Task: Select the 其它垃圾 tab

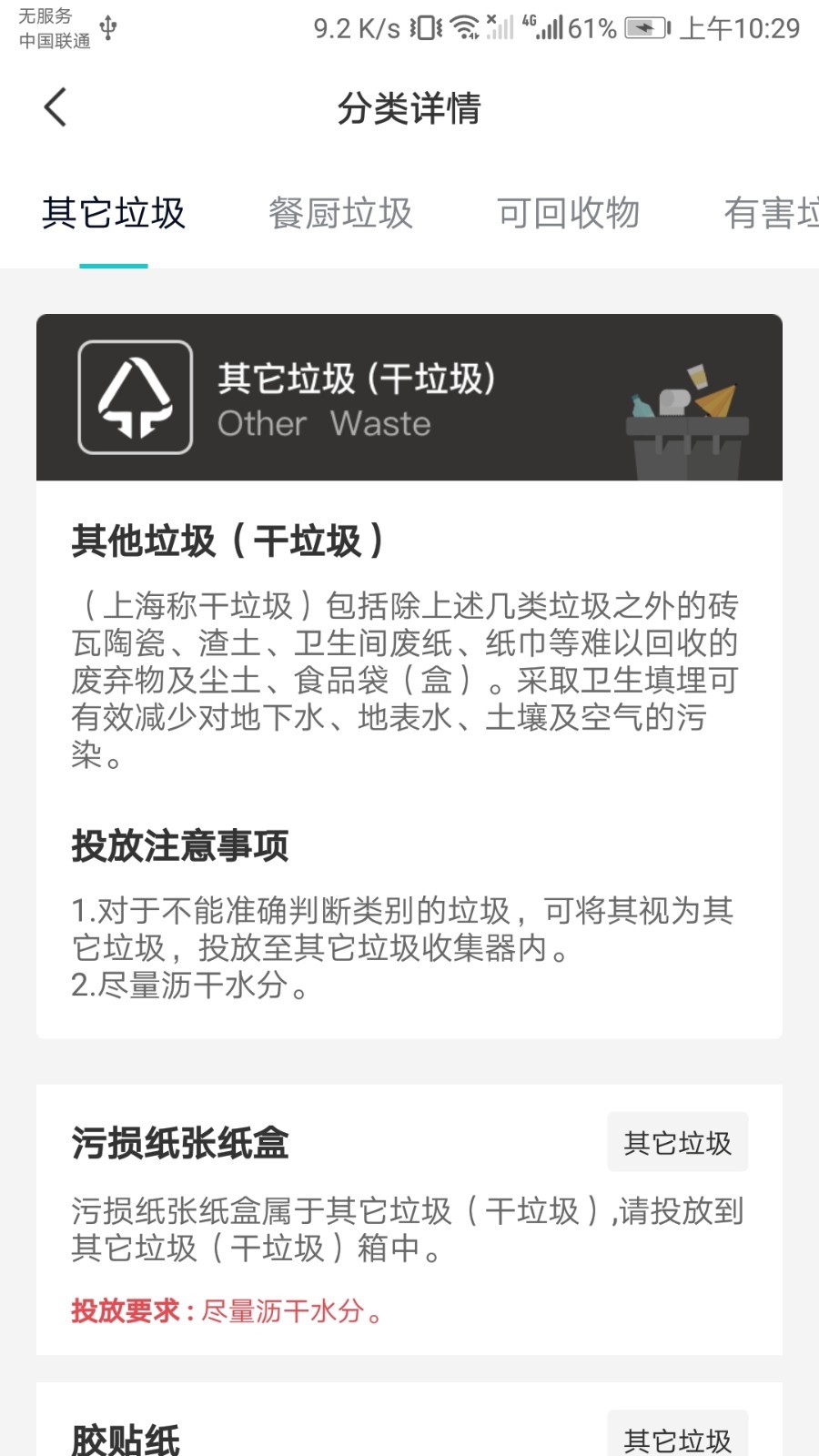Action: pyautogui.click(x=114, y=214)
